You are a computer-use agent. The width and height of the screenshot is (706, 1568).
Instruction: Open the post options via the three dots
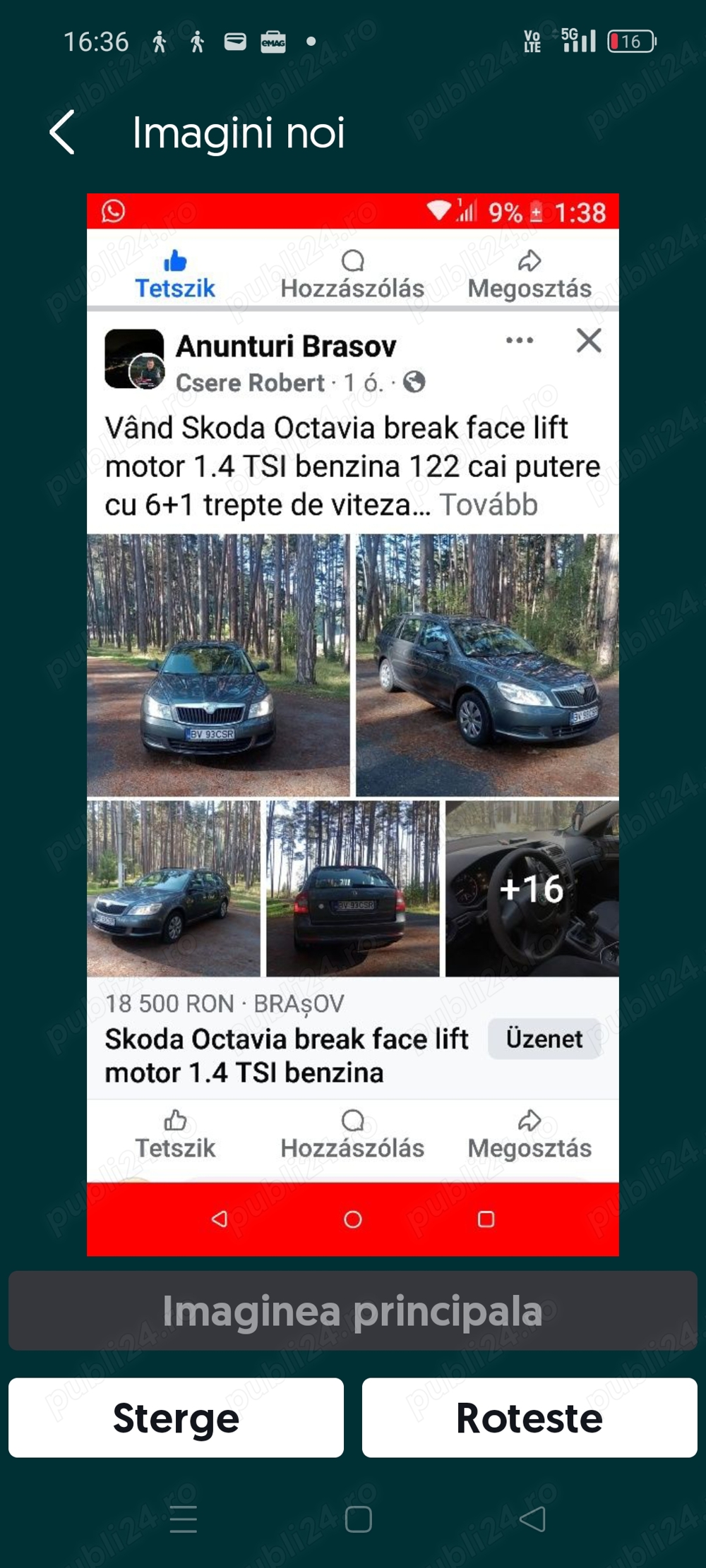pyautogui.click(x=519, y=339)
